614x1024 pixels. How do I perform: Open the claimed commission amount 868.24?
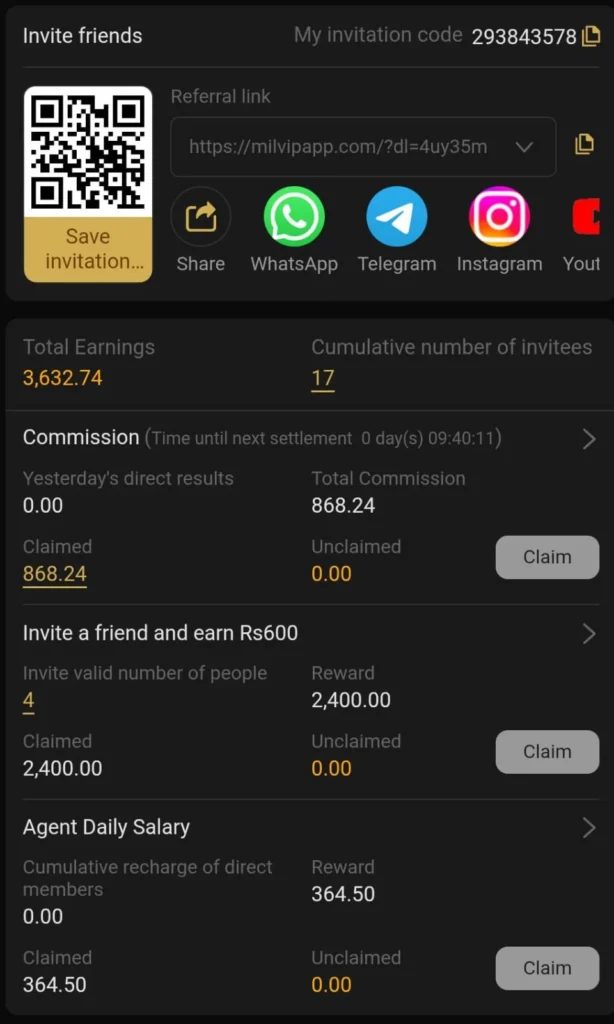(x=55, y=574)
